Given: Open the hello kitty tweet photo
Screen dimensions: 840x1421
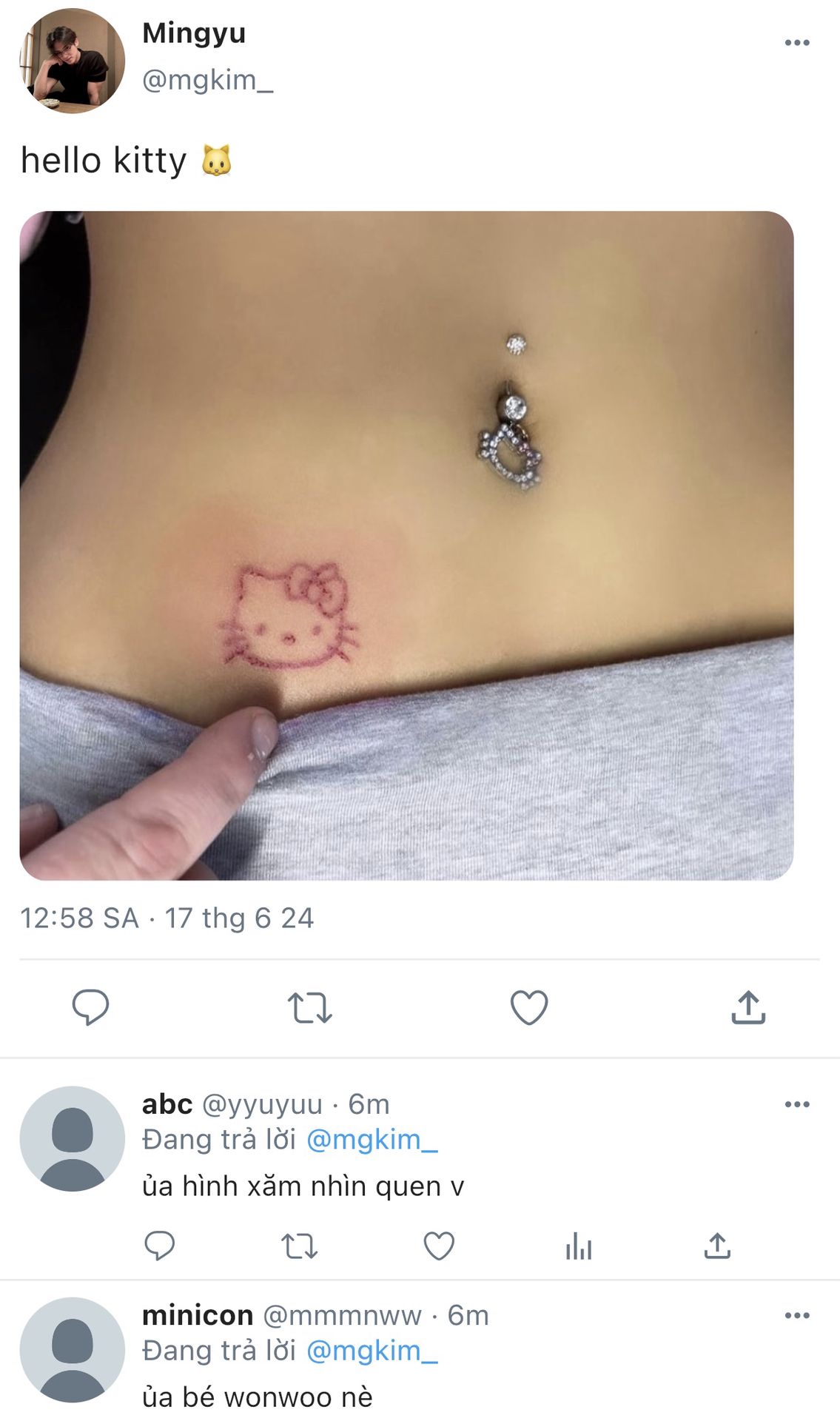Looking at the screenshot, I should pos(406,545).
